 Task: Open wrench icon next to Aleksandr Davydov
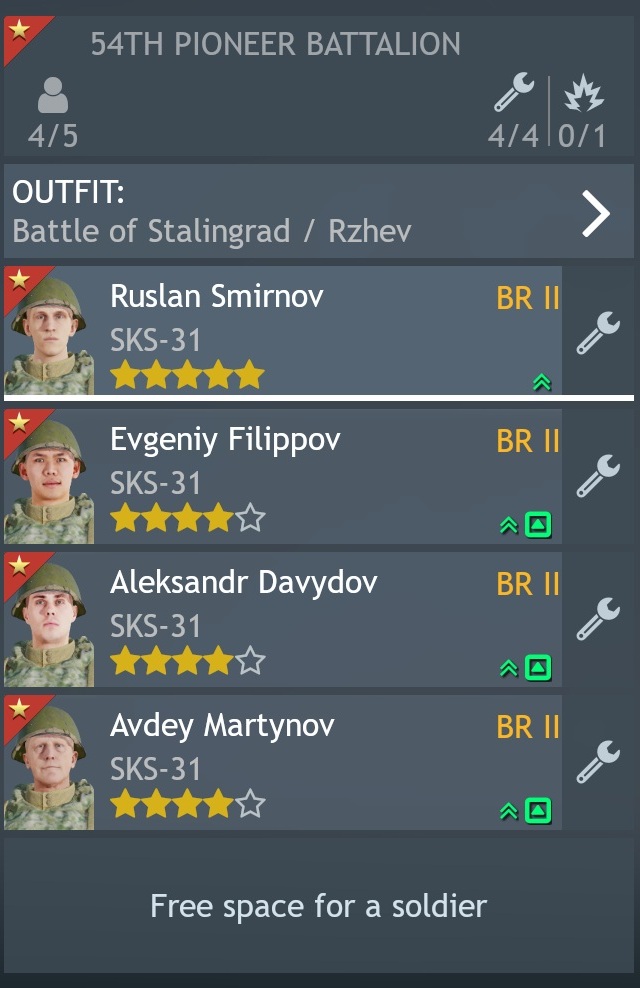598,619
